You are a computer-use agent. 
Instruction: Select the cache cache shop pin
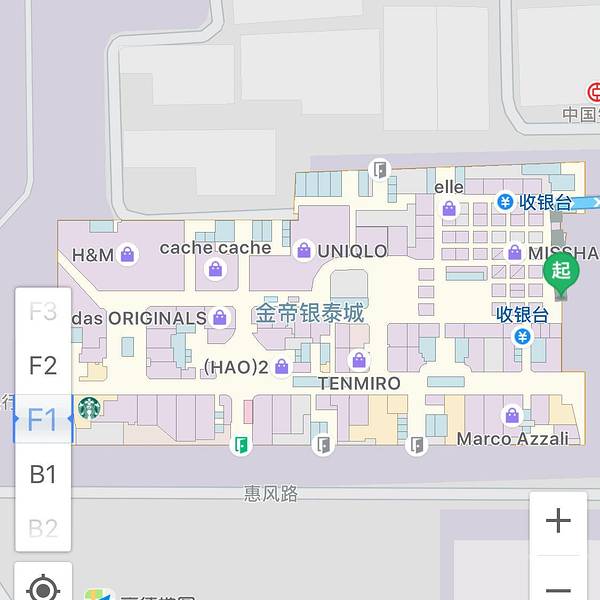tap(215, 268)
